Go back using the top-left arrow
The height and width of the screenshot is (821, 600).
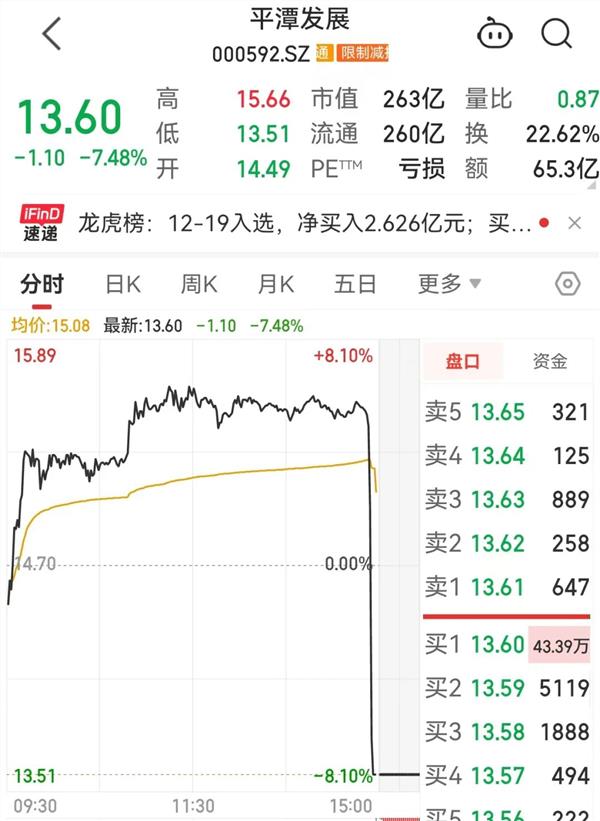[x=52, y=34]
